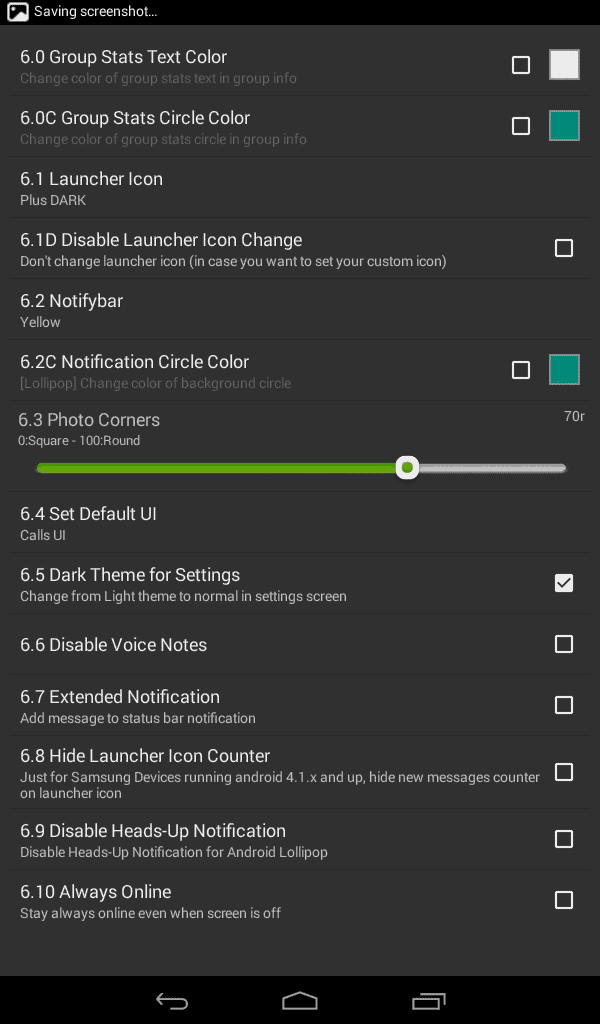Enable the Notification Circle Color checkbox

click(520, 370)
